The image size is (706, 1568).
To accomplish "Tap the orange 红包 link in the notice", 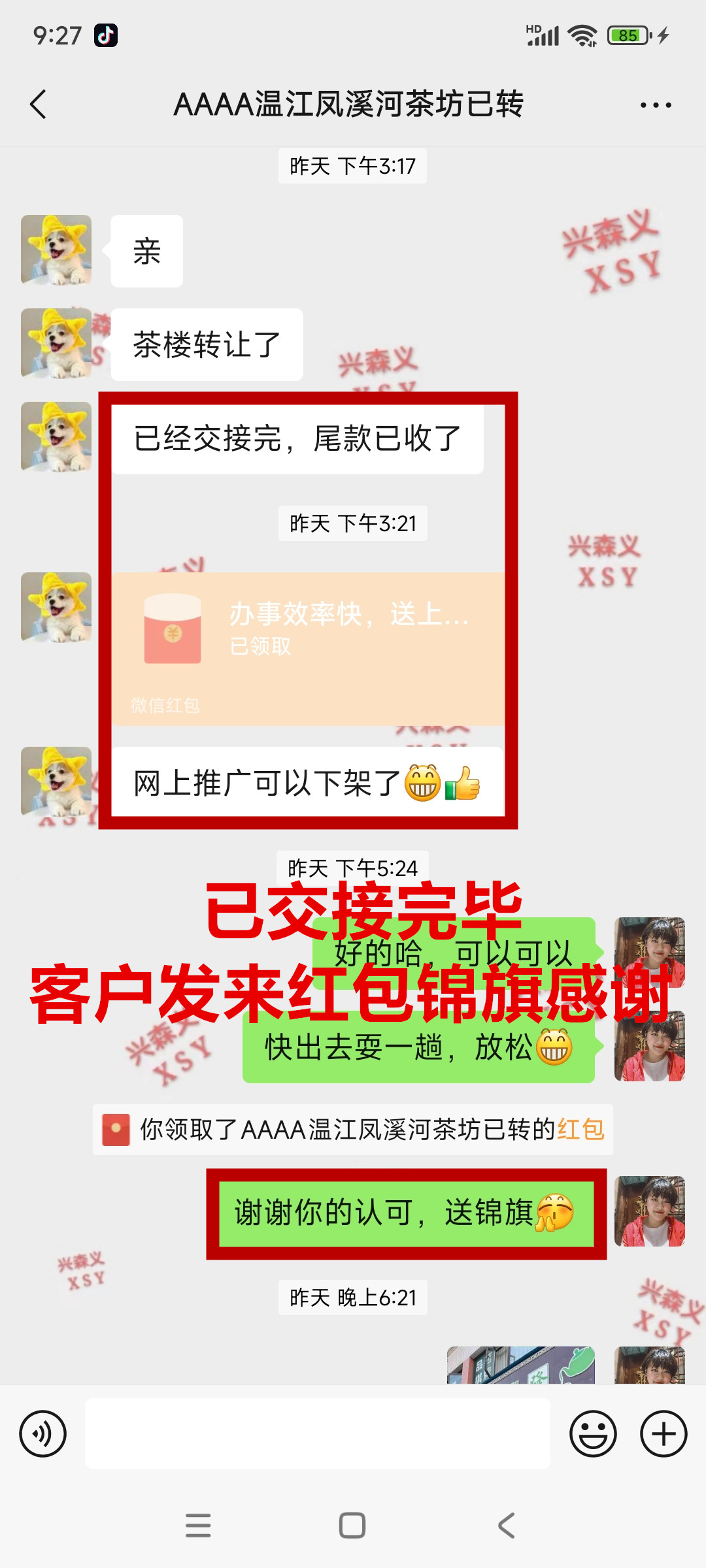I will click(x=580, y=1129).
